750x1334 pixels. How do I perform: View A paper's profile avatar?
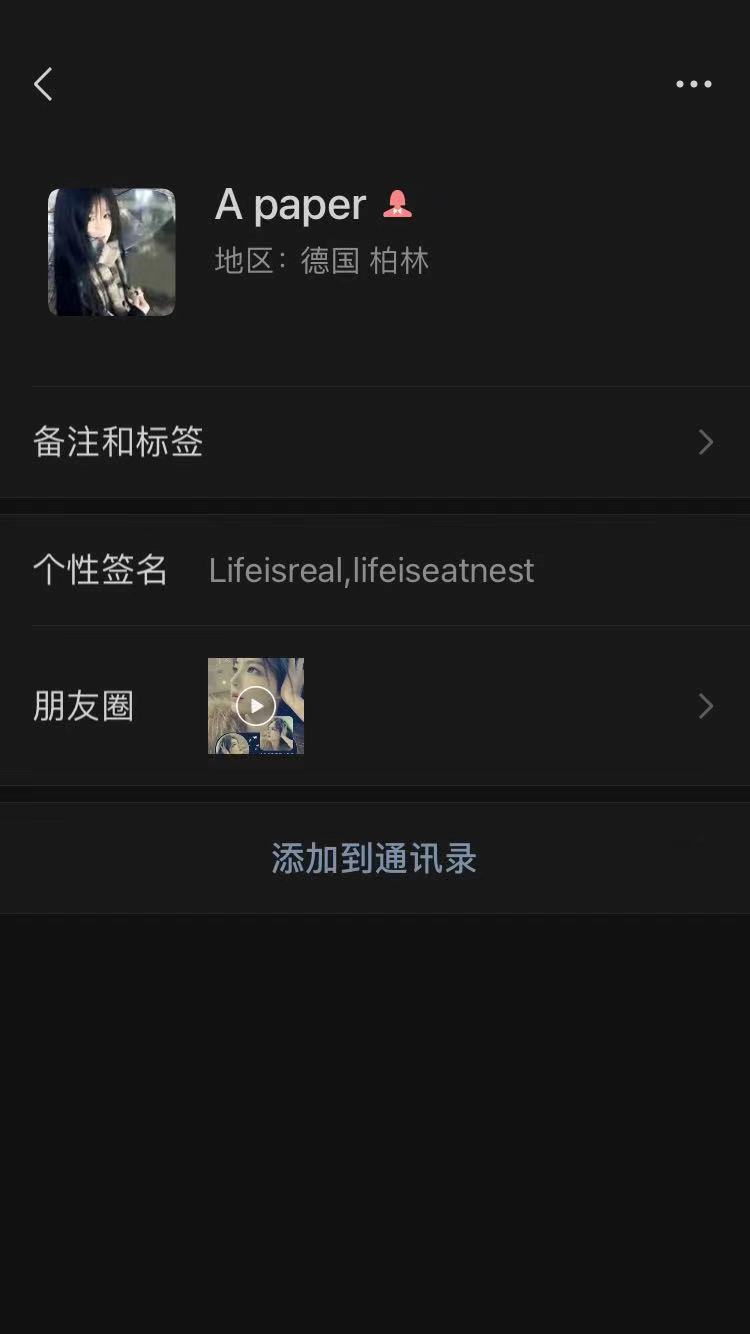[112, 252]
